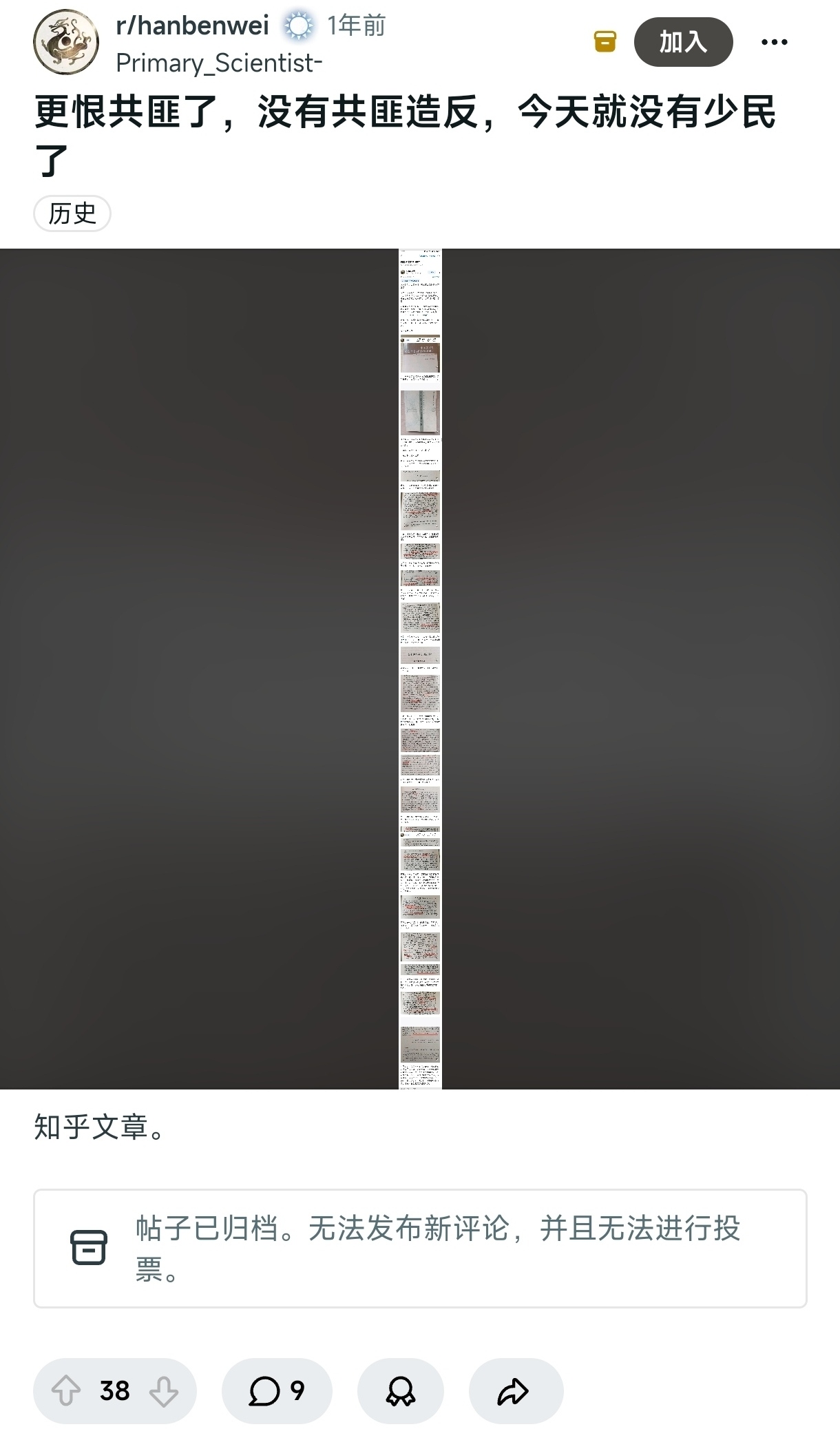The height and width of the screenshot is (1429, 840).
Task: Downvote this post
Action: (164, 1390)
